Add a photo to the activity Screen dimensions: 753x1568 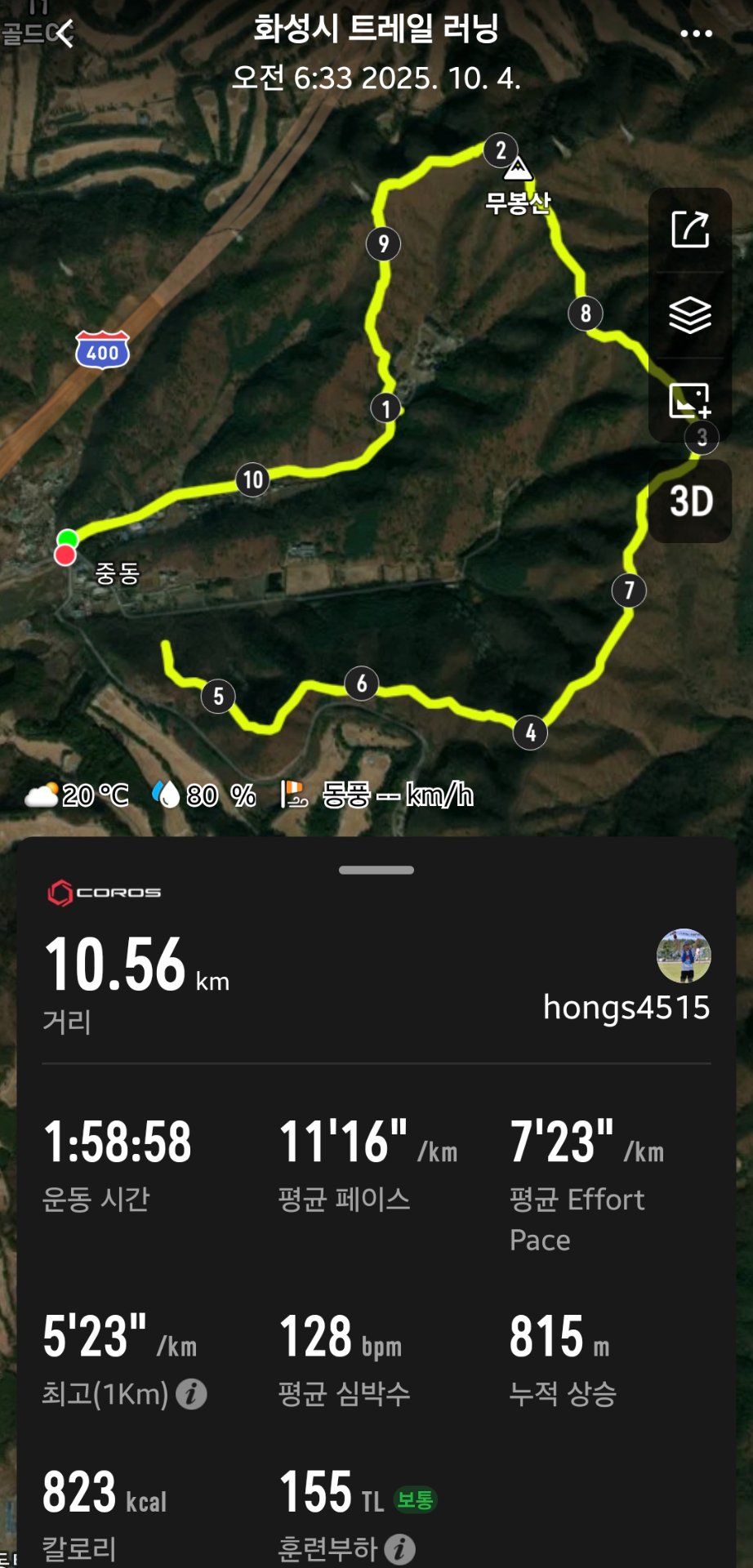click(x=690, y=400)
